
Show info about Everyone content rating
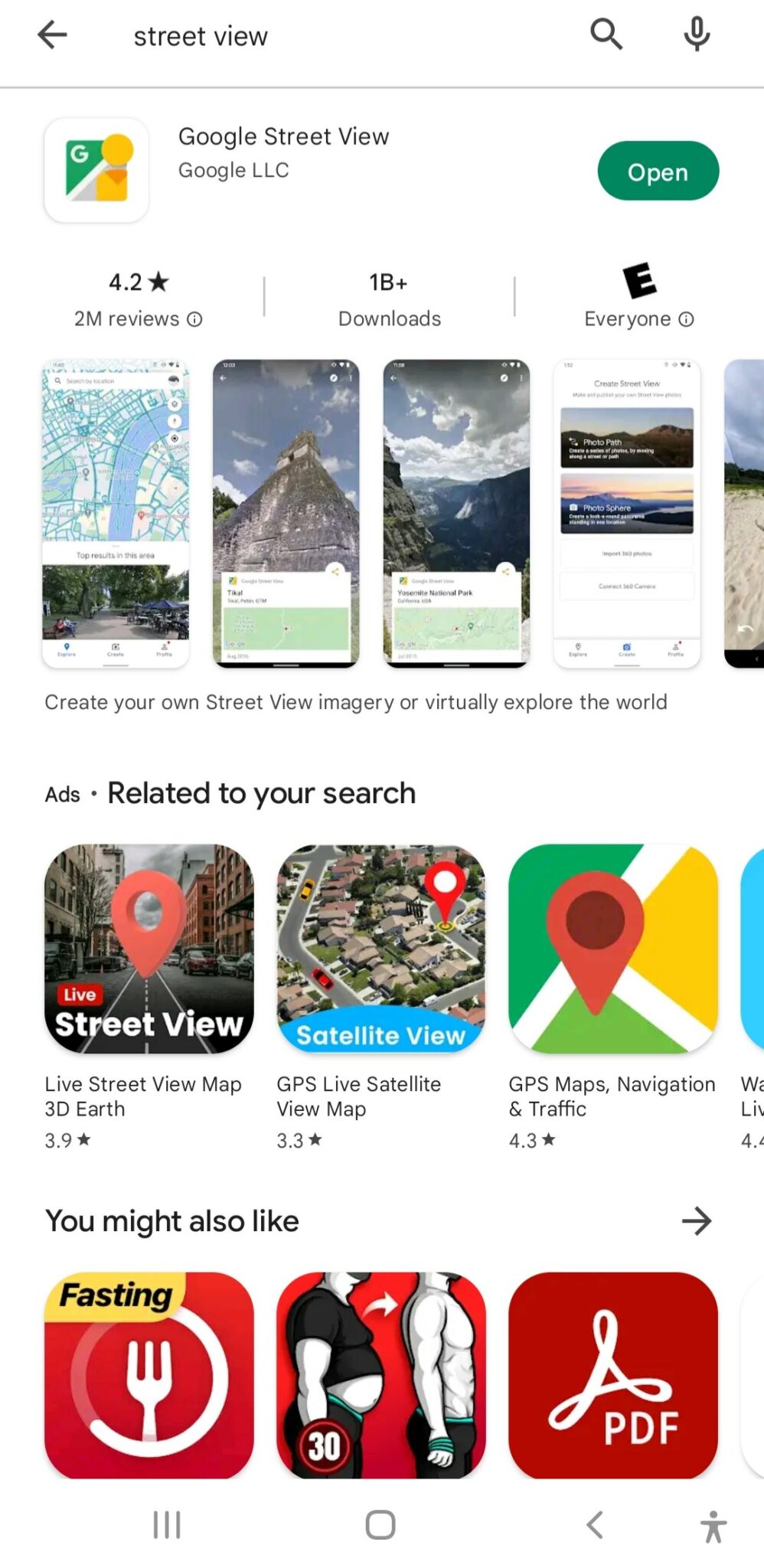(687, 319)
